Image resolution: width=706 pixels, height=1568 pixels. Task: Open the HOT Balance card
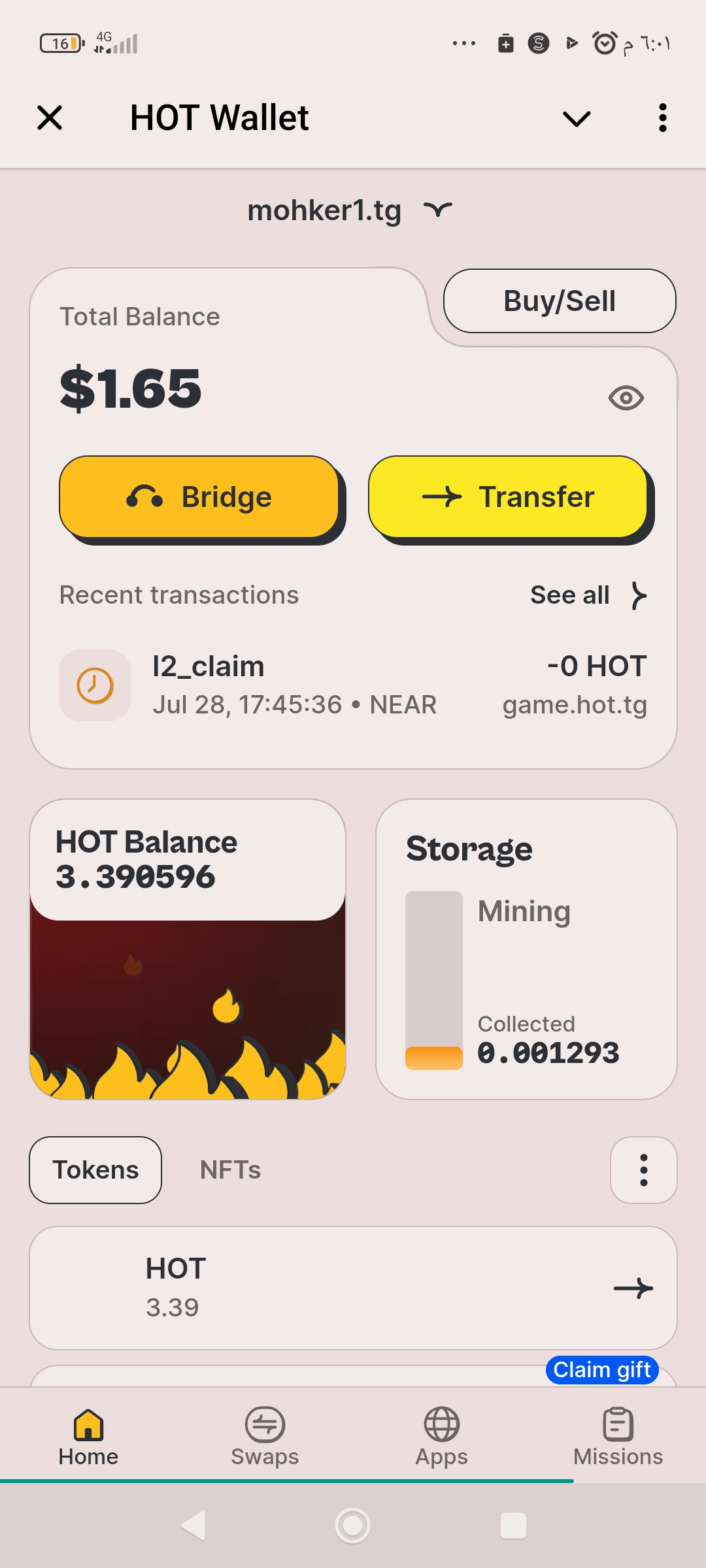(x=188, y=949)
